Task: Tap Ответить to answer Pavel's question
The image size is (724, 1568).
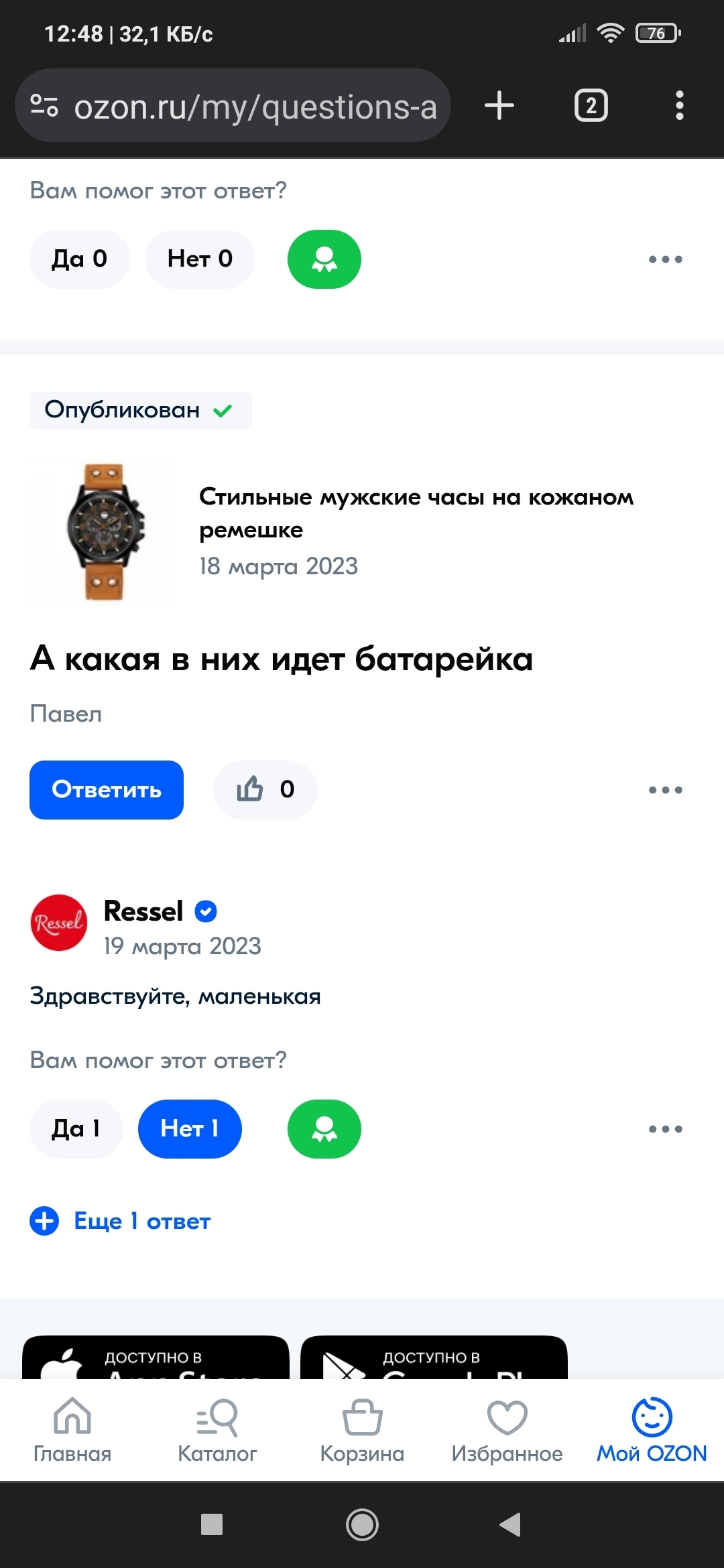Action: 107,789
